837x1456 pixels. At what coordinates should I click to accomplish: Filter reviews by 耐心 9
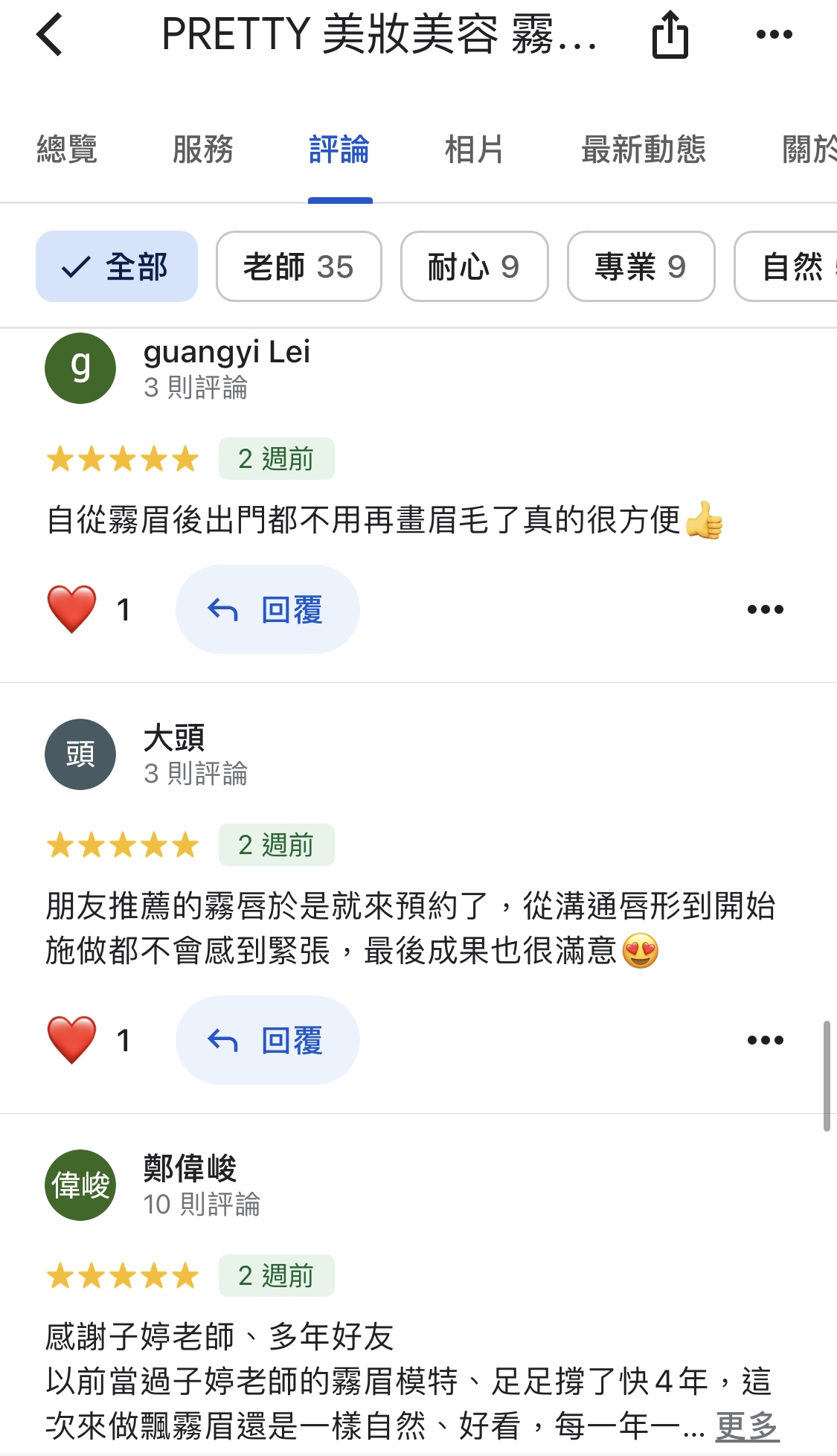click(x=474, y=266)
